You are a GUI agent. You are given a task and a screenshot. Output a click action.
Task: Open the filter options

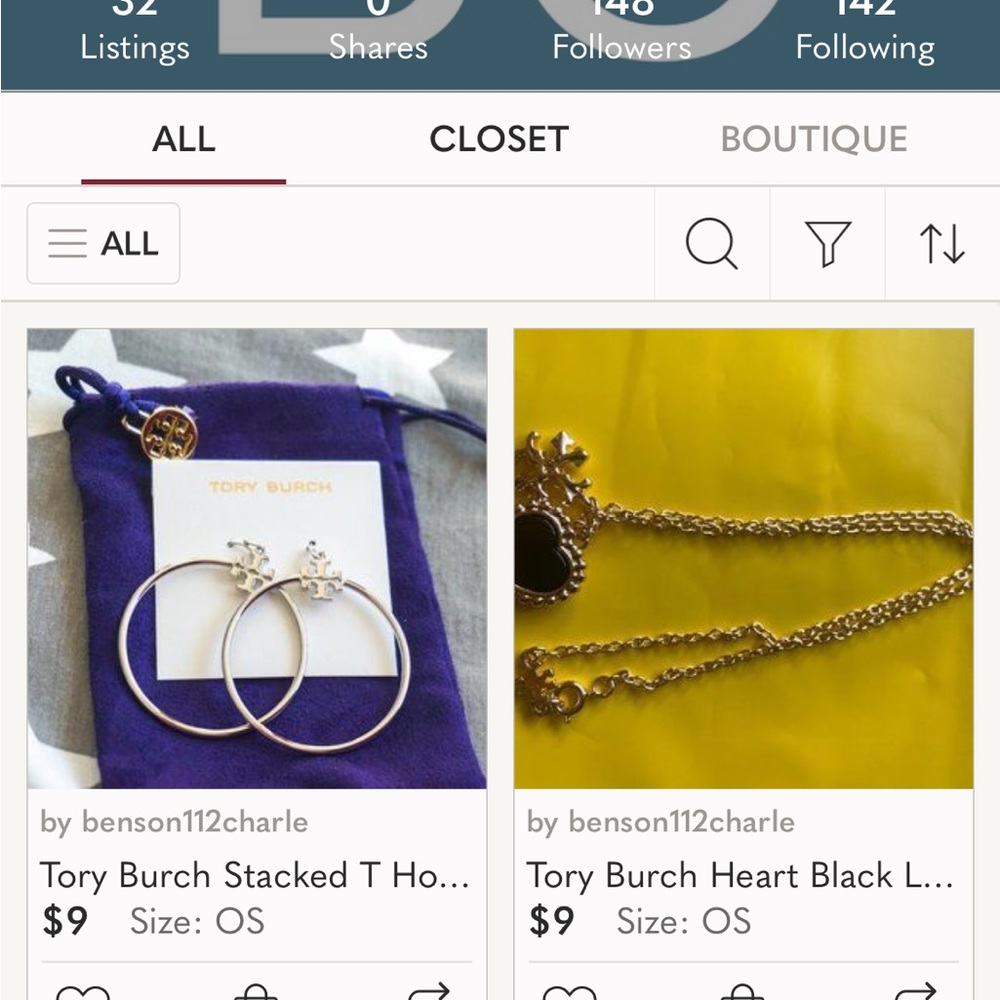(x=828, y=243)
